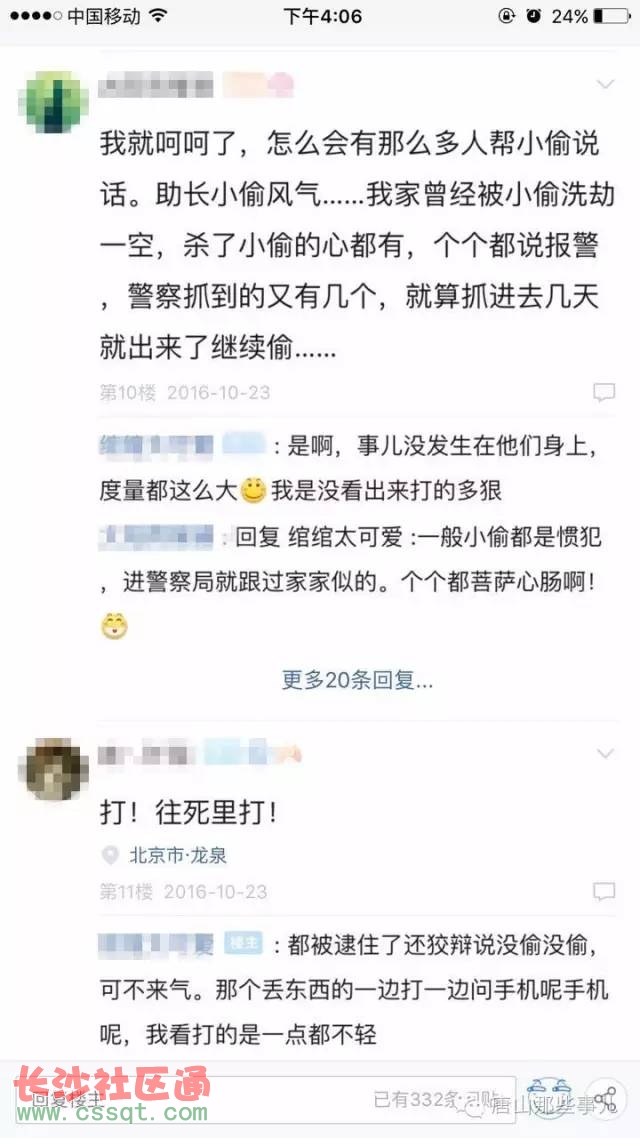This screenshot has height=1138, width=640.
Task: Open the 北京市·龙泉 location tag
Action: point(172,856)
